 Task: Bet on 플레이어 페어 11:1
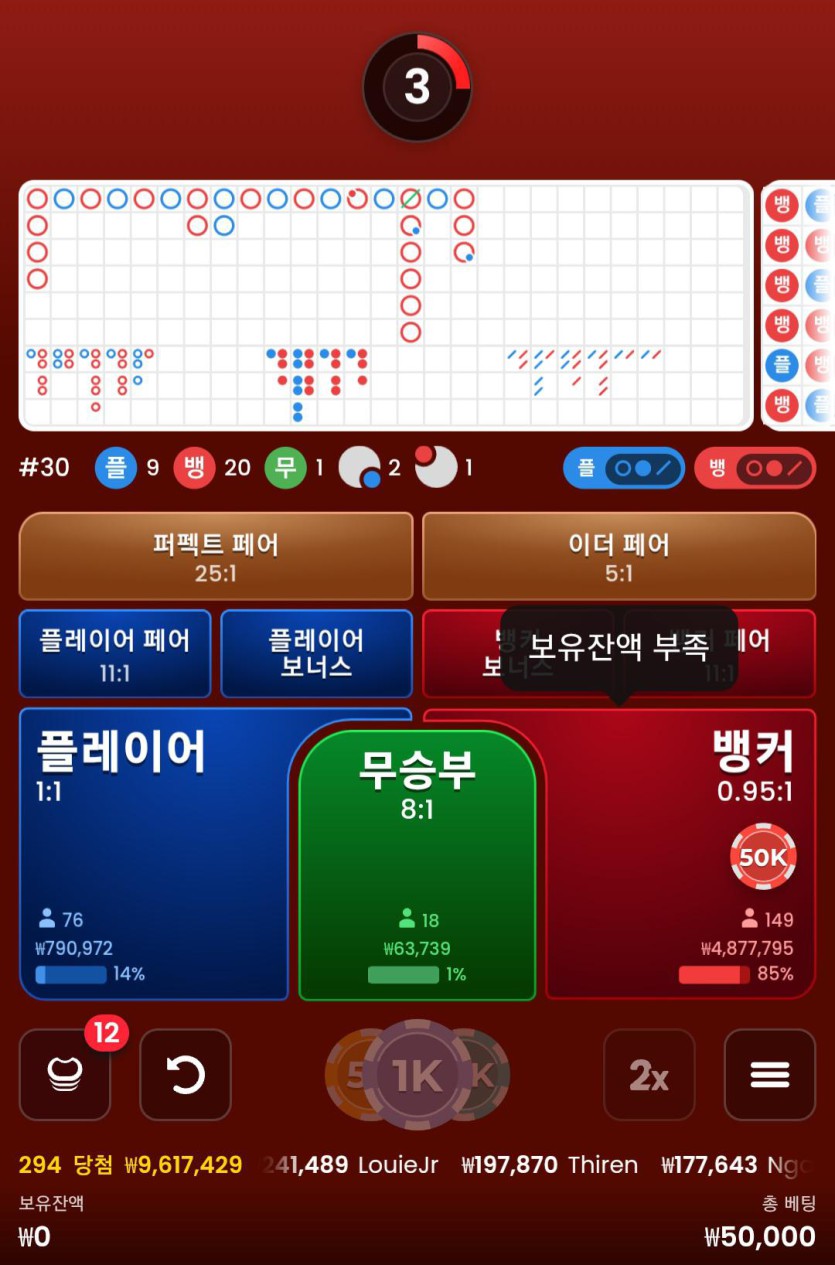[114, 654]
